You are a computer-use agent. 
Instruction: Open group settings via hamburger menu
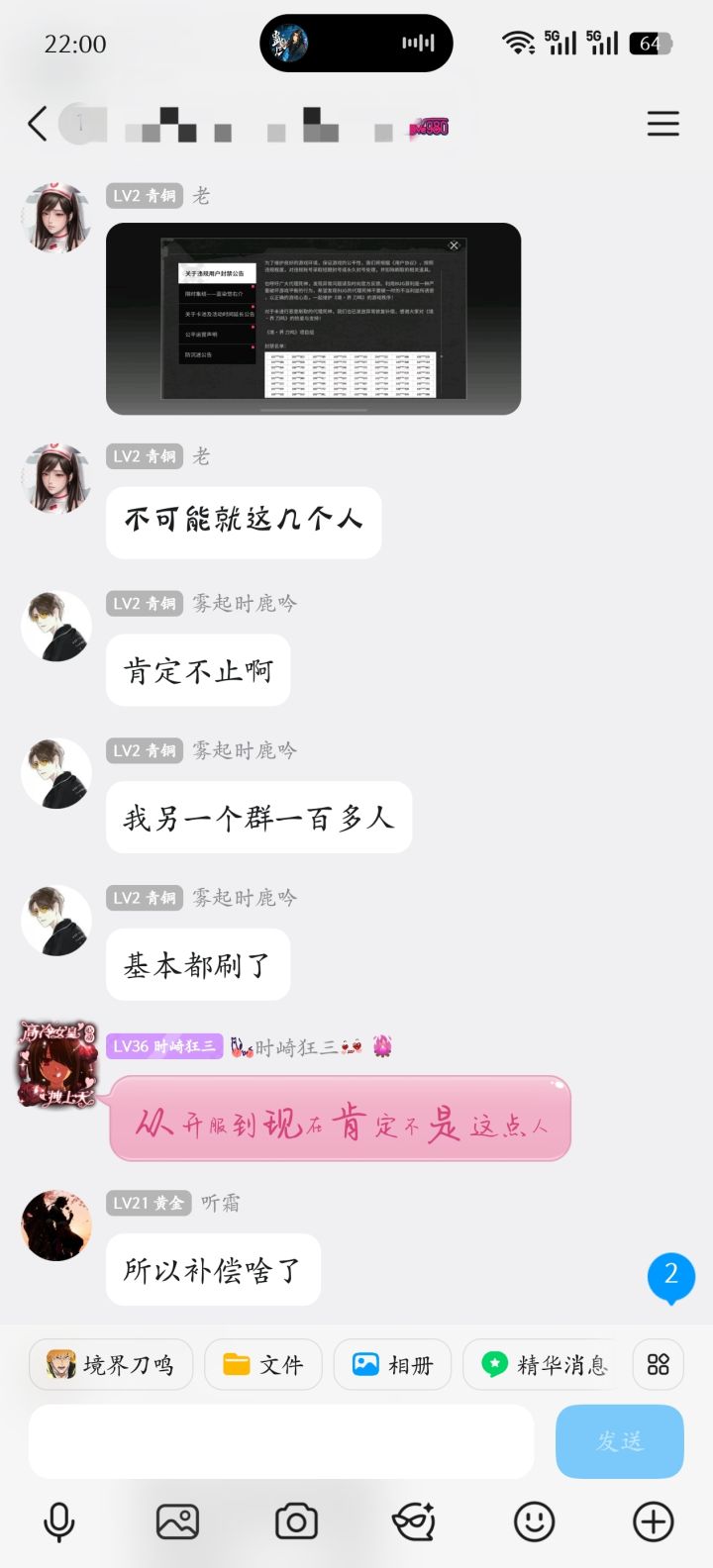click(x=662, y=124)
